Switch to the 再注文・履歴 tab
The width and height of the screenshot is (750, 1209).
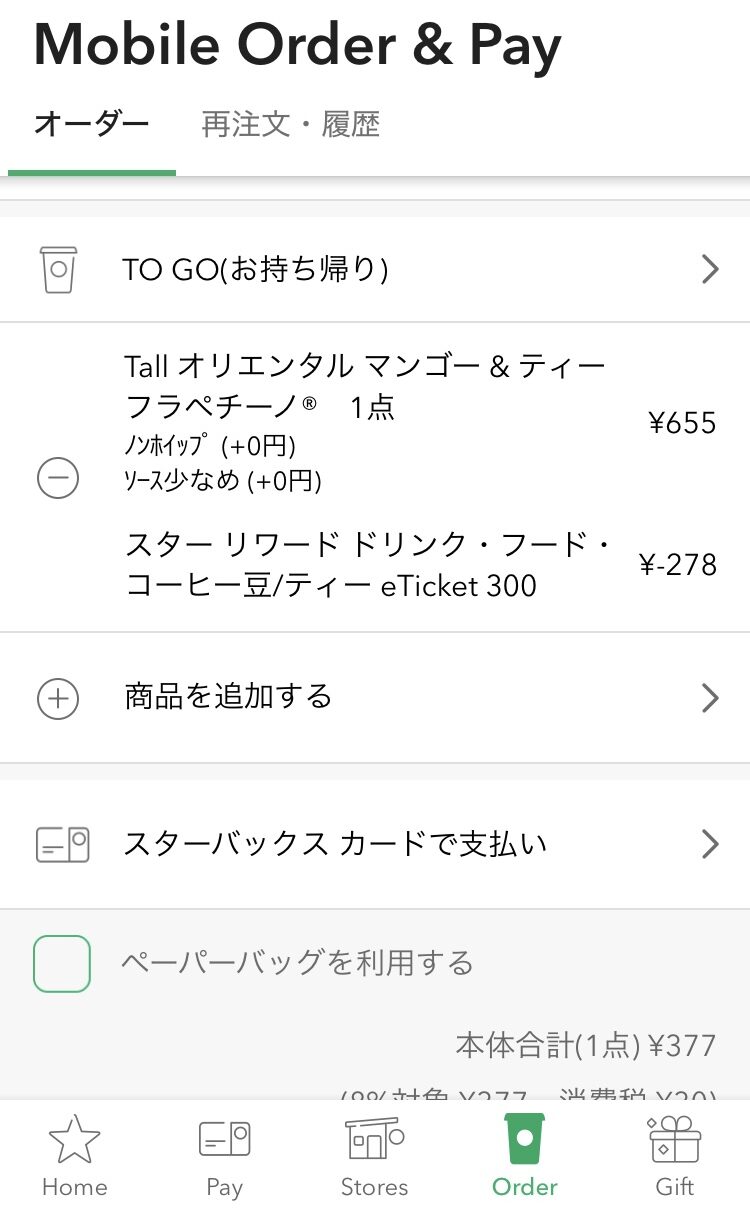pyautogui.click(x=291, y=125)
